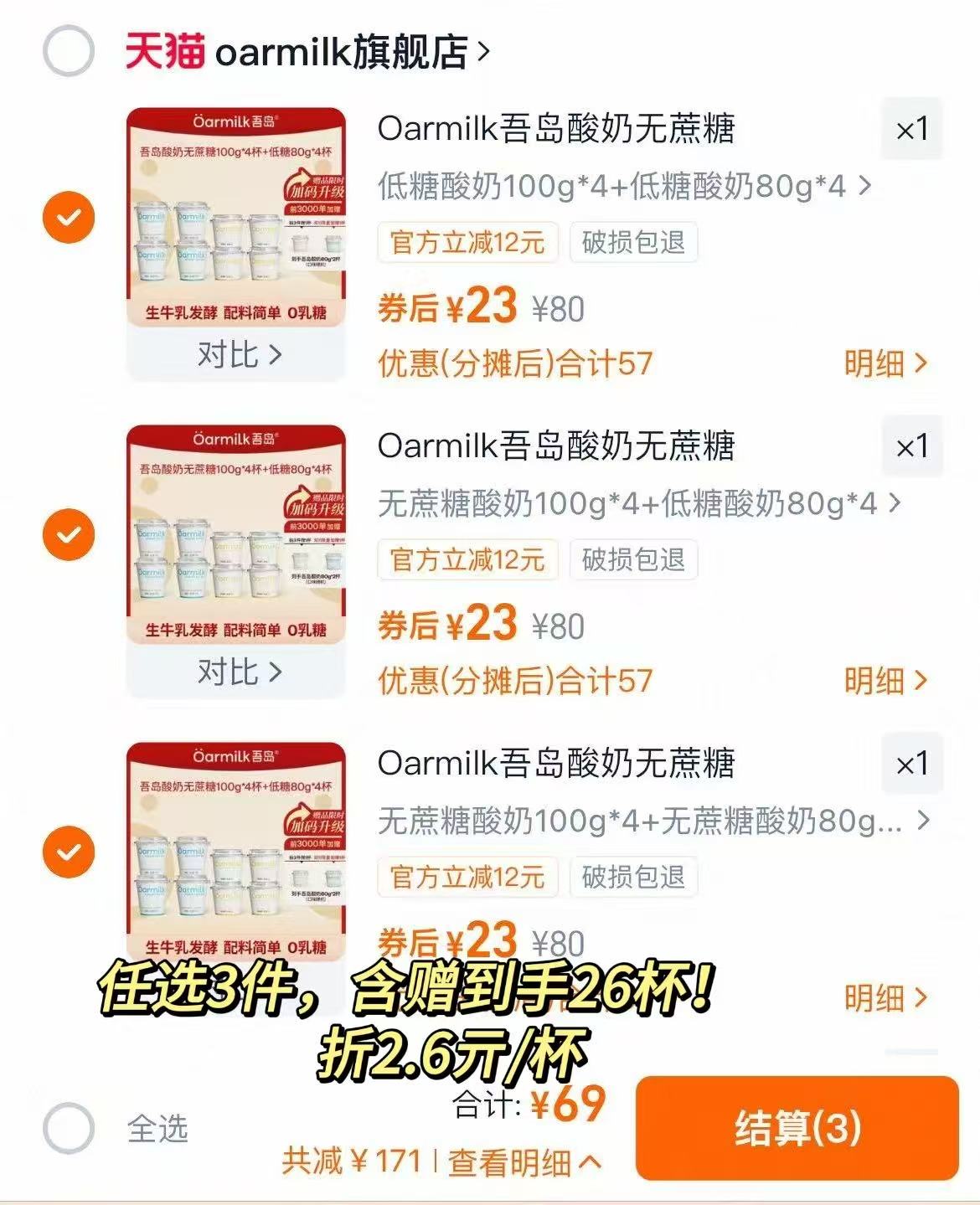Image resolution: width=980 pixels, height=1205 pixels.
Task: Click the 官方立减12元 coupon tag on first item
Action: 467,243
